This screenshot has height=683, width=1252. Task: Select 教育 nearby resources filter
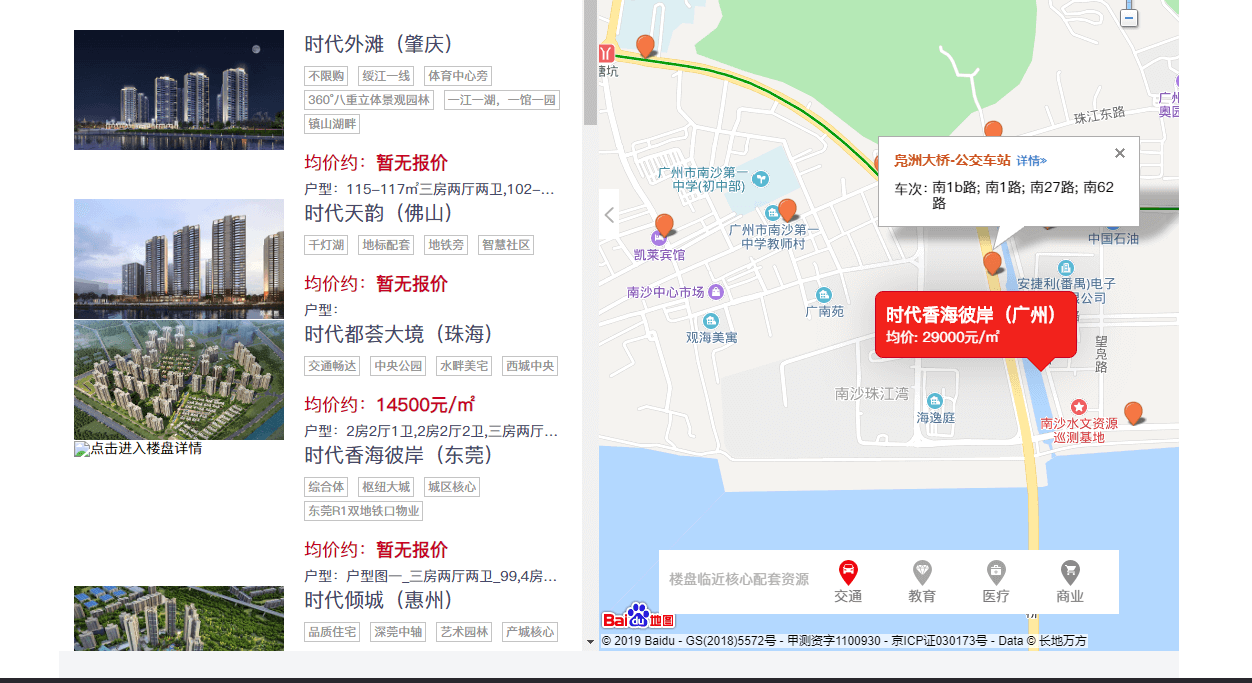point(922,581)
